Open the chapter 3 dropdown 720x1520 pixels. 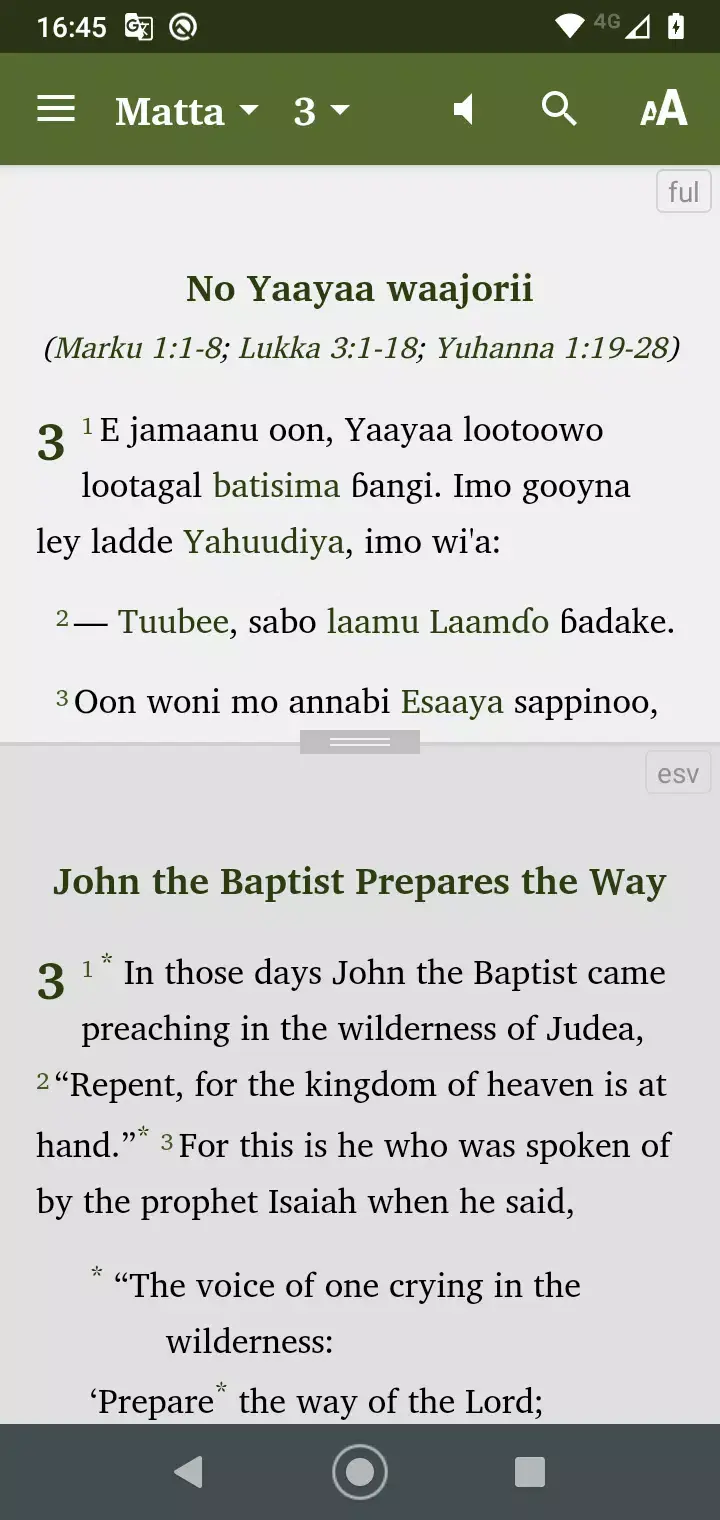(x=318, y=110)
